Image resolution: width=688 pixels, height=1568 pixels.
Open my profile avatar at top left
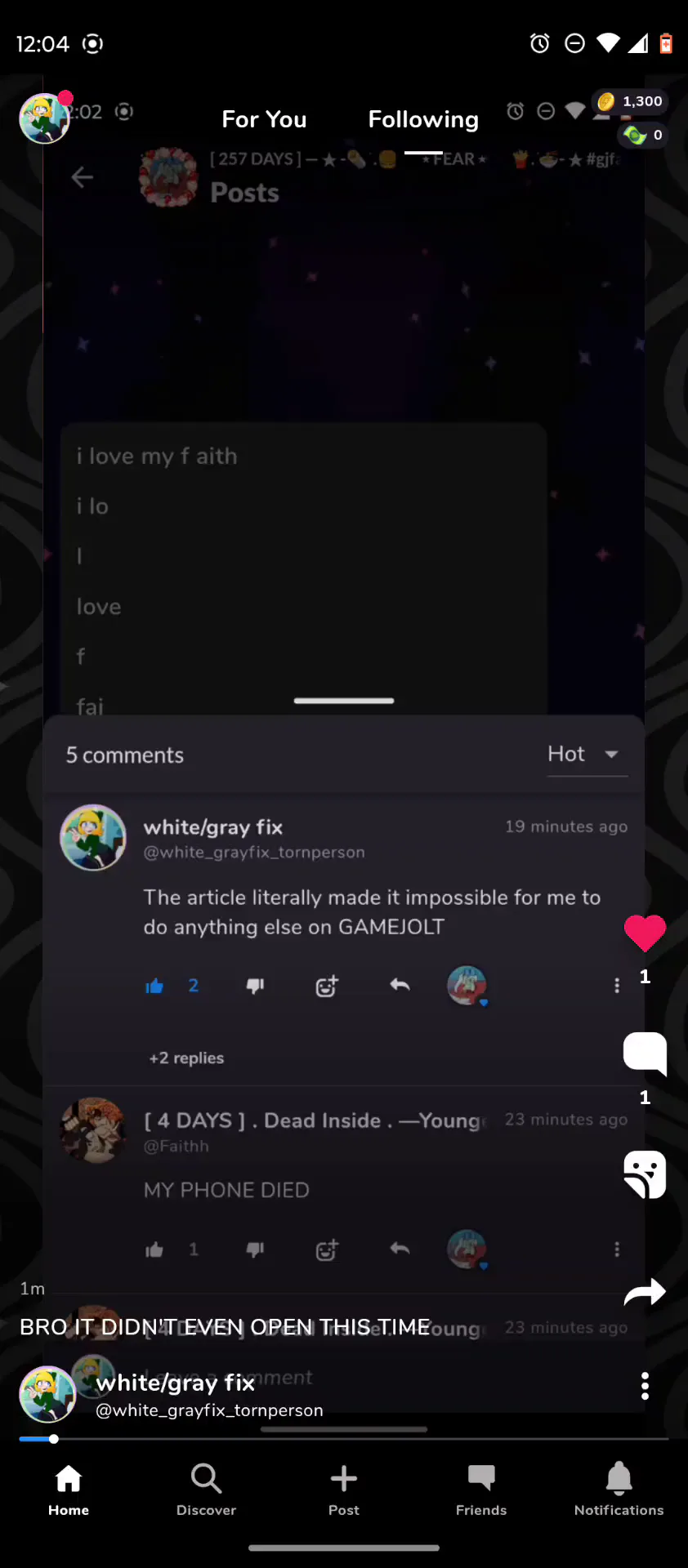pos(44,118)
